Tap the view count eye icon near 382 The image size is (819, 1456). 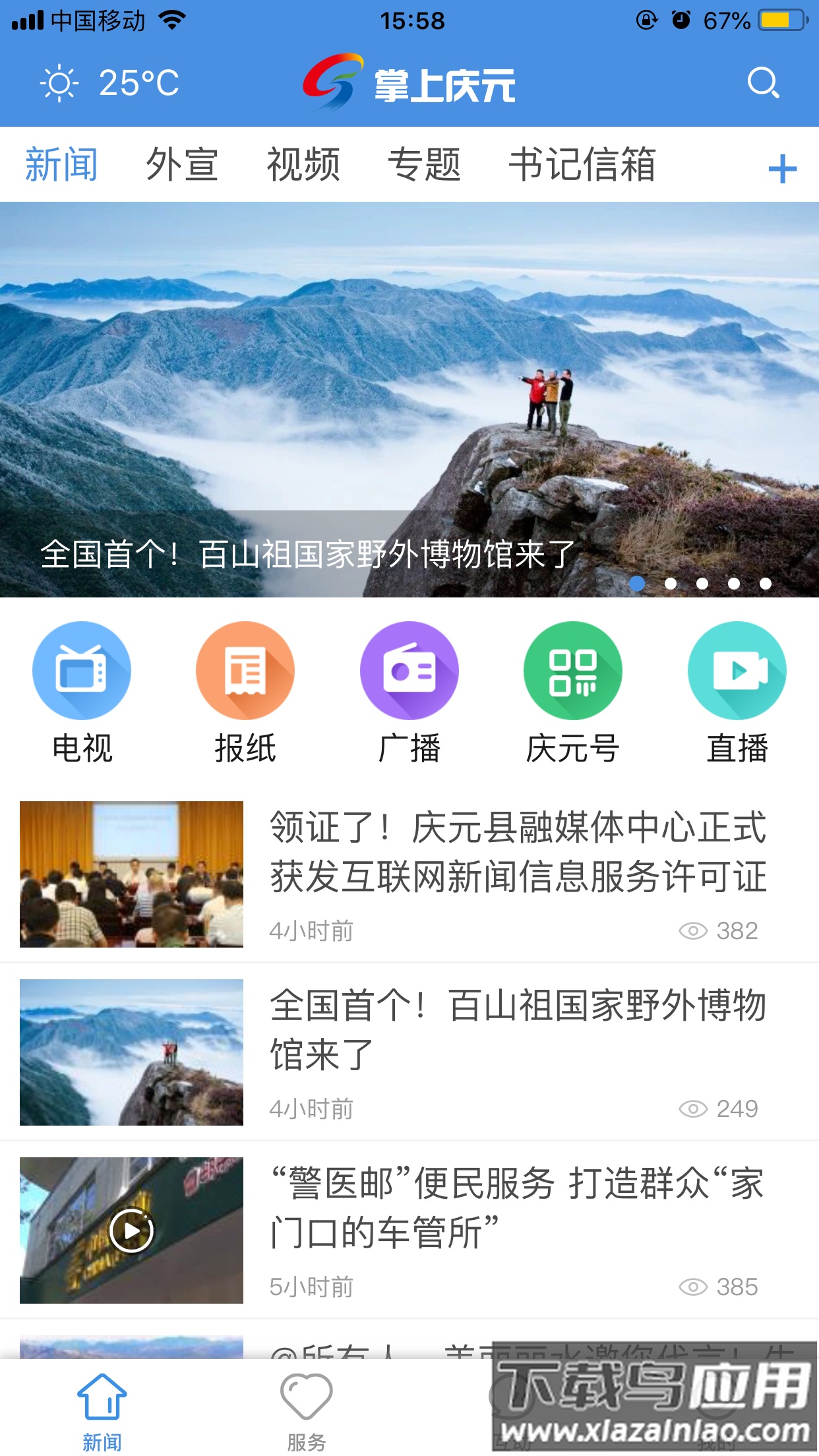click(x=694, y=930)
